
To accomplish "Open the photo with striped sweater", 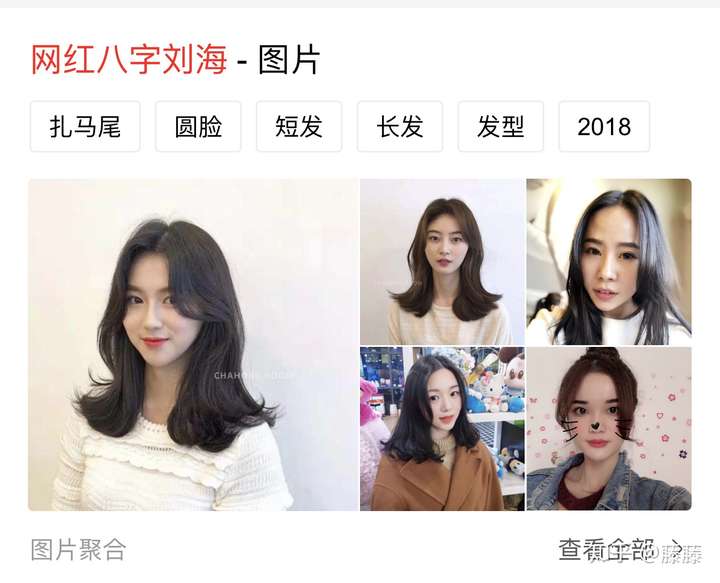I will 442,262.
